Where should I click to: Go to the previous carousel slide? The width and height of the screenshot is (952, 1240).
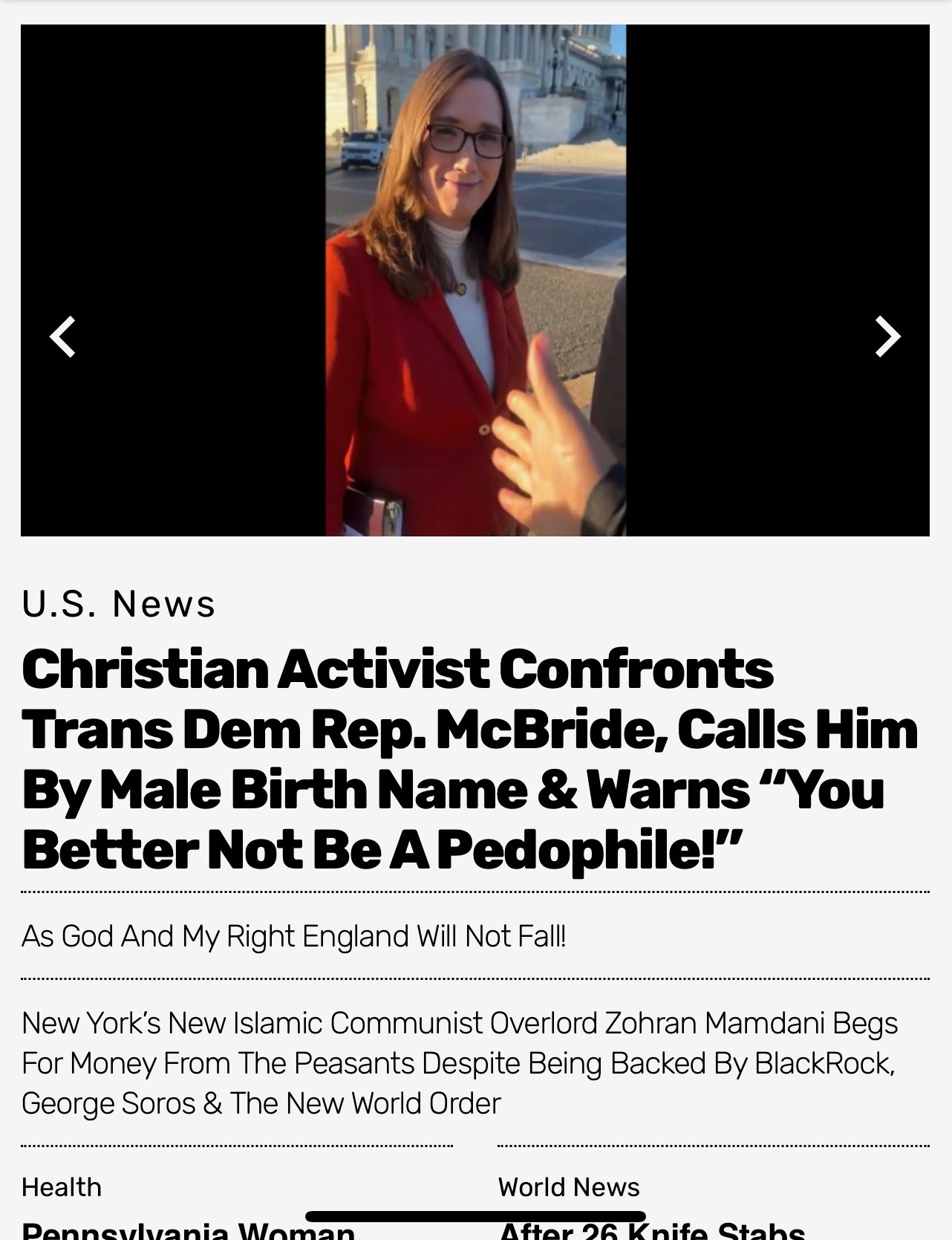coord(62,337)
